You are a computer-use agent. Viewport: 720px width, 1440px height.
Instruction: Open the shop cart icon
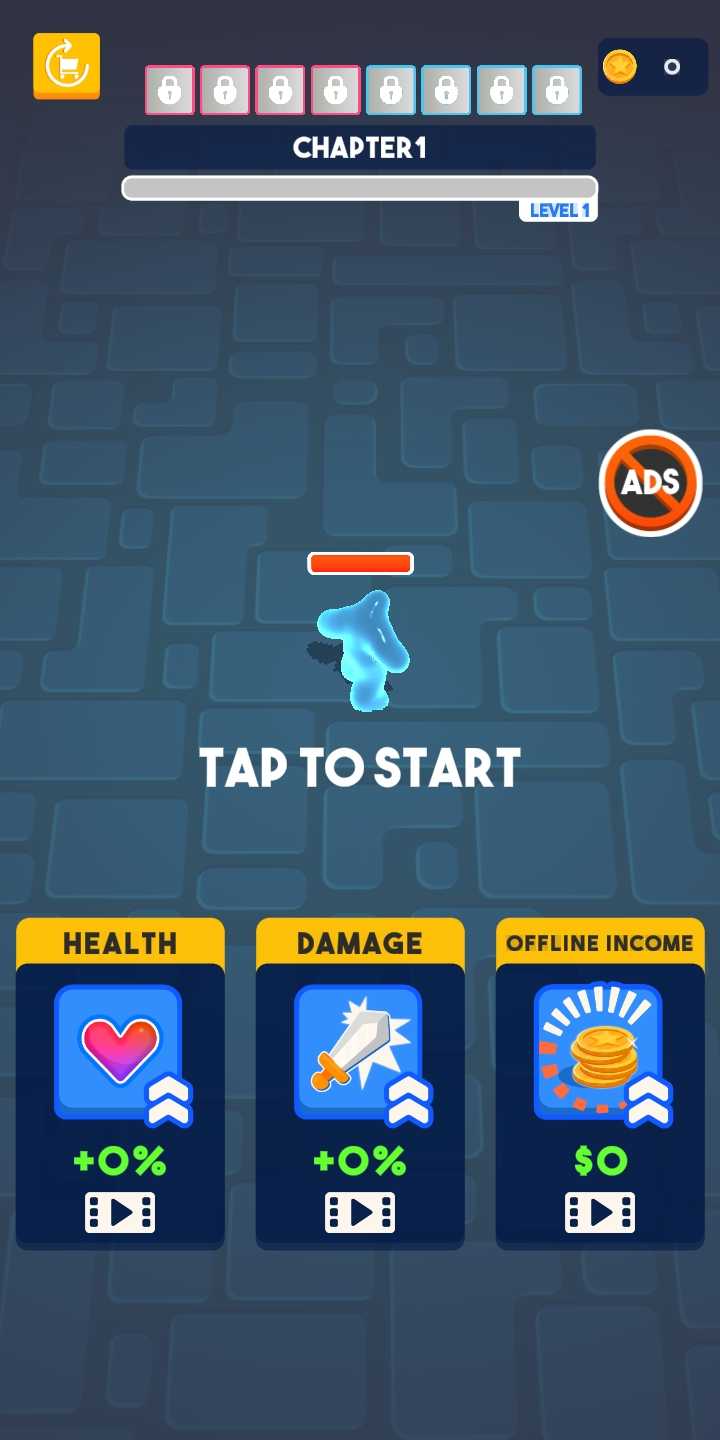click(x=66, y=66)
